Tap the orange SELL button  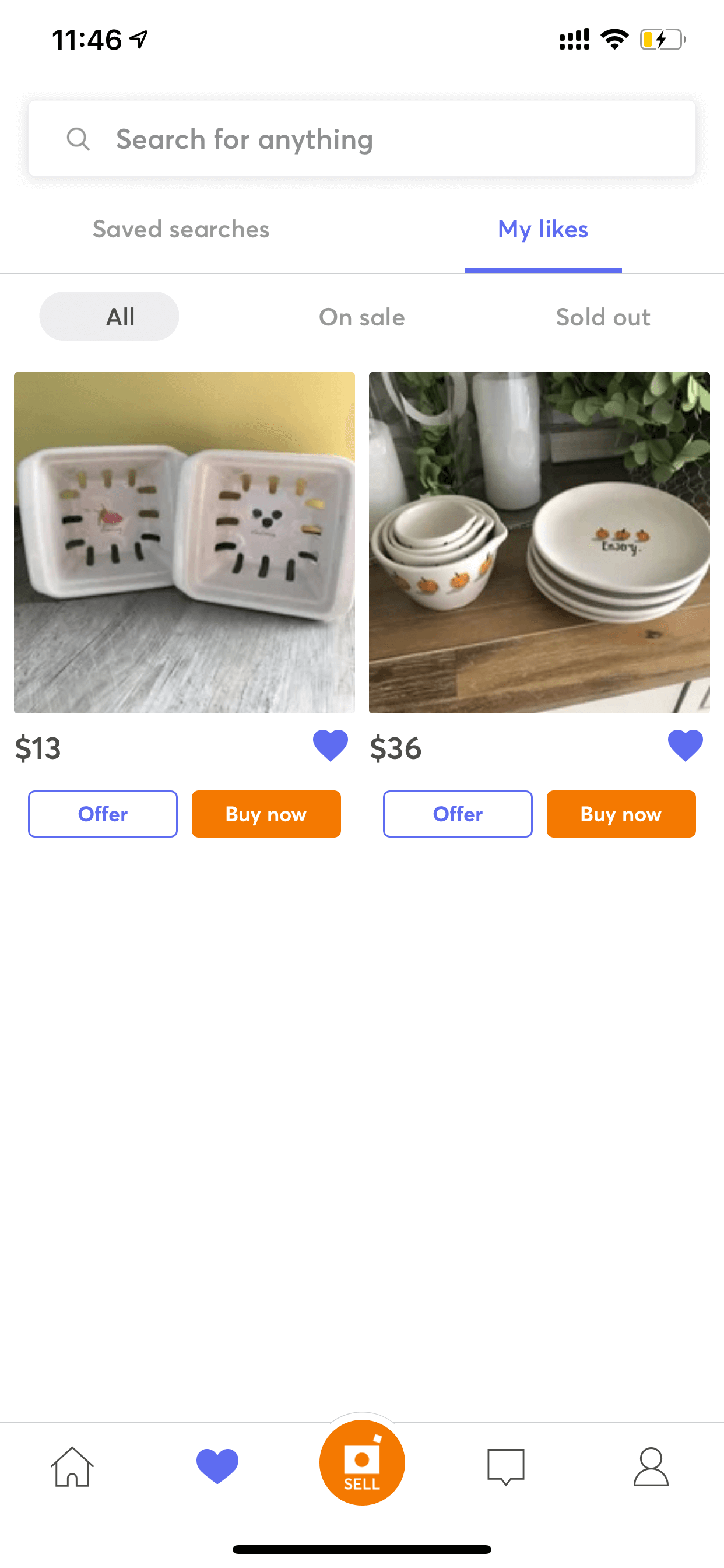click(x=362, y=1462)
